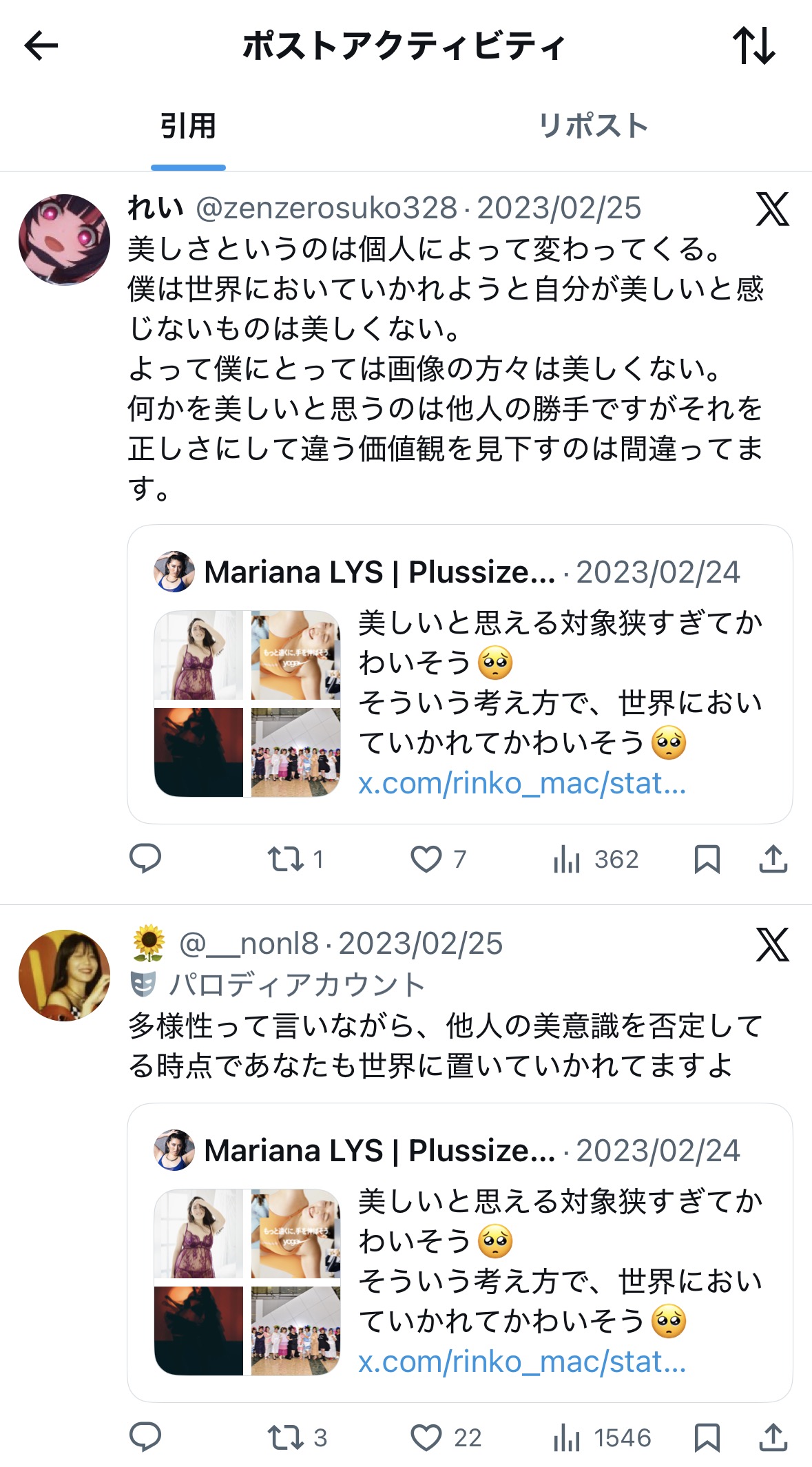Reply to れい's post

click(x=145, y=859)
